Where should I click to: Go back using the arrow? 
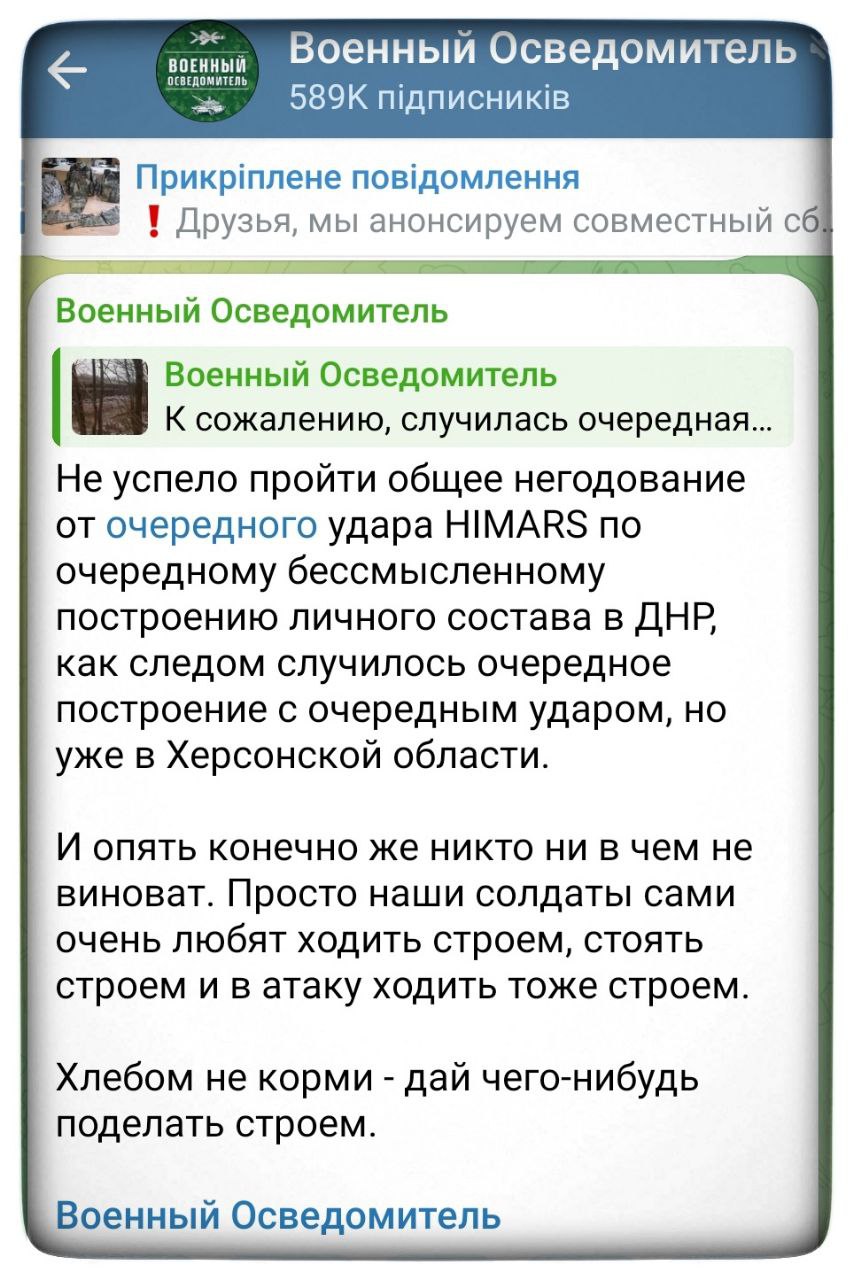pos(68,72)
